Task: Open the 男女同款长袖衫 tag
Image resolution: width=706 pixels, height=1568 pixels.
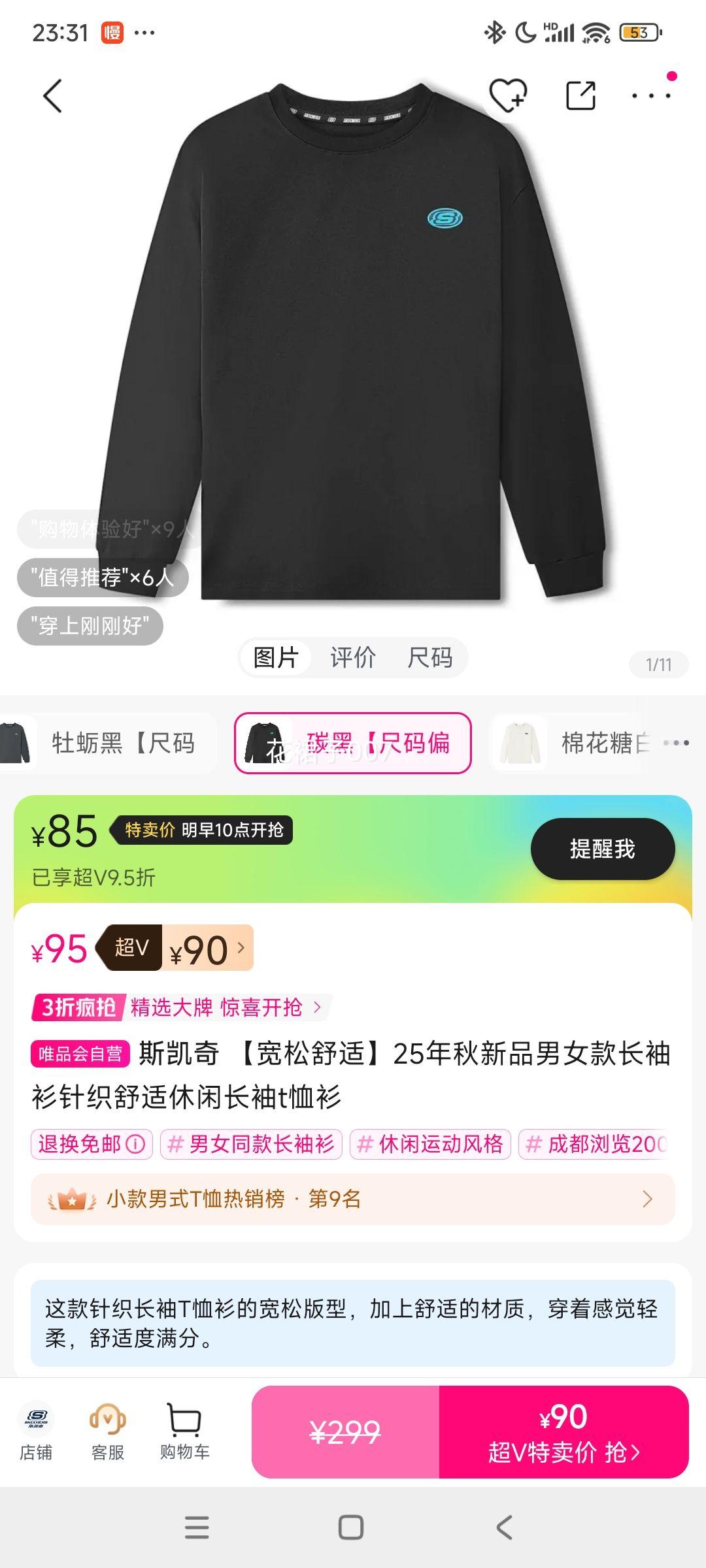Action: 251,1144
